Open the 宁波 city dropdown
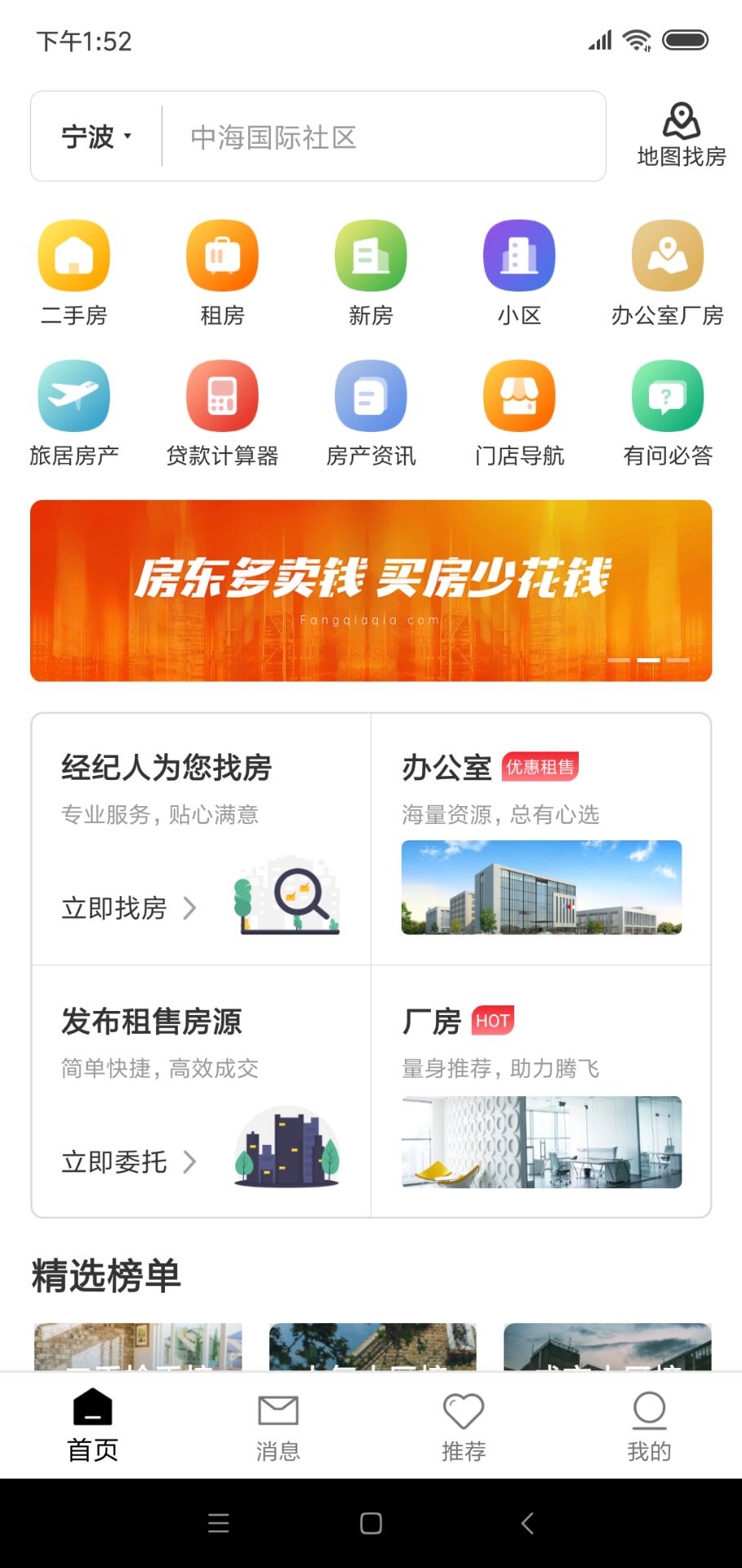Image resolution: width=742 pixels, height=1568 pixels. point(96,136)
